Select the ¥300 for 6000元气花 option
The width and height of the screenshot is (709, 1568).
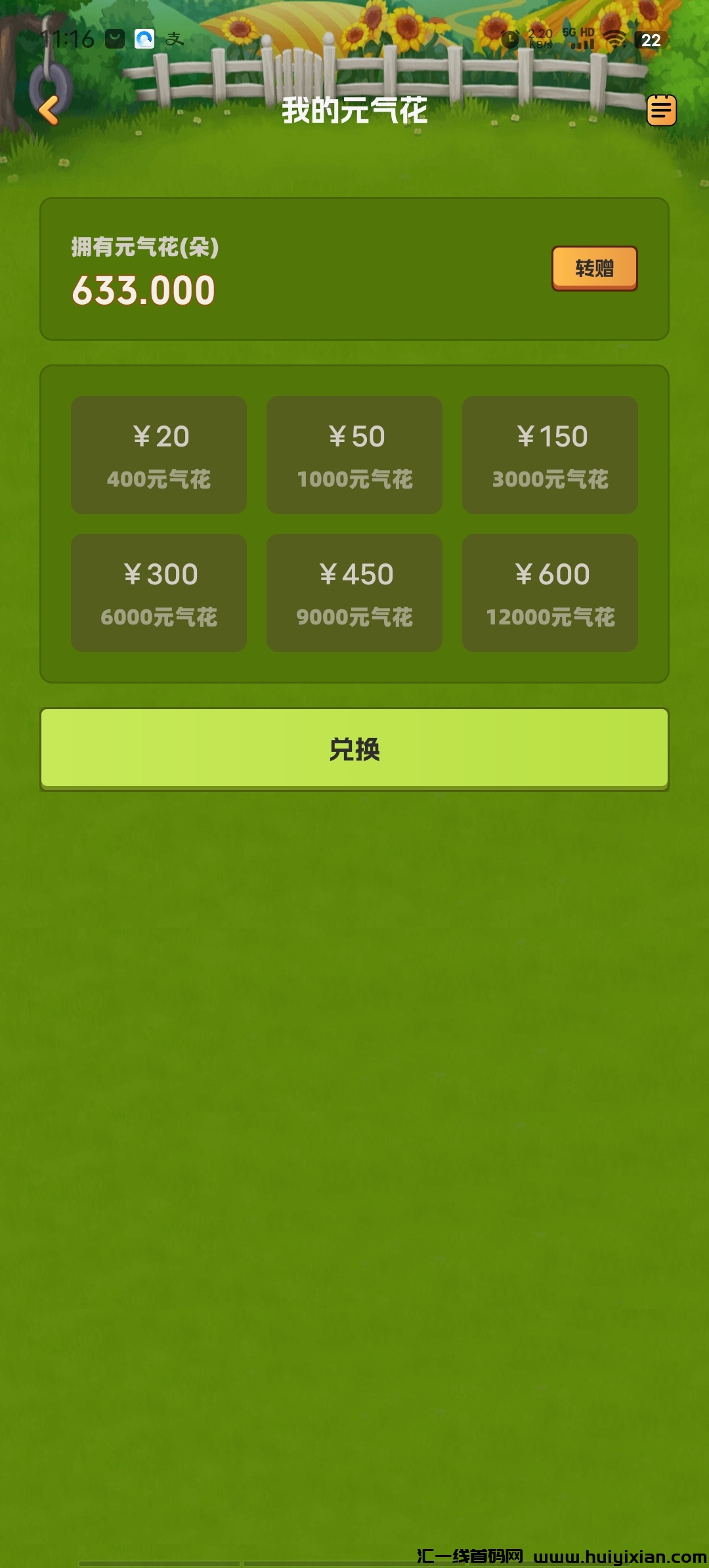coord(159,592)
